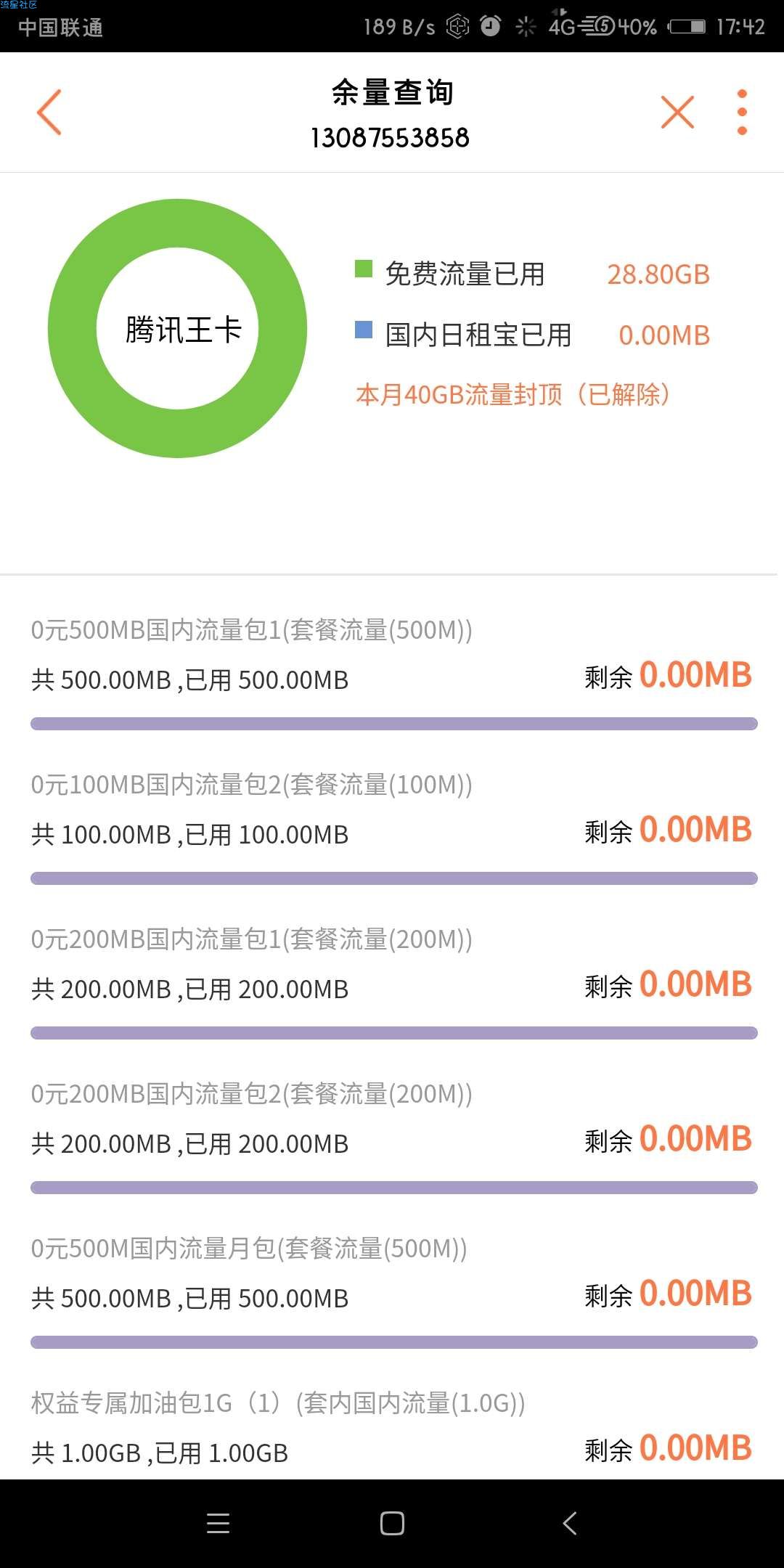Close the 余量查询 page with X

(x=677, y=112)
